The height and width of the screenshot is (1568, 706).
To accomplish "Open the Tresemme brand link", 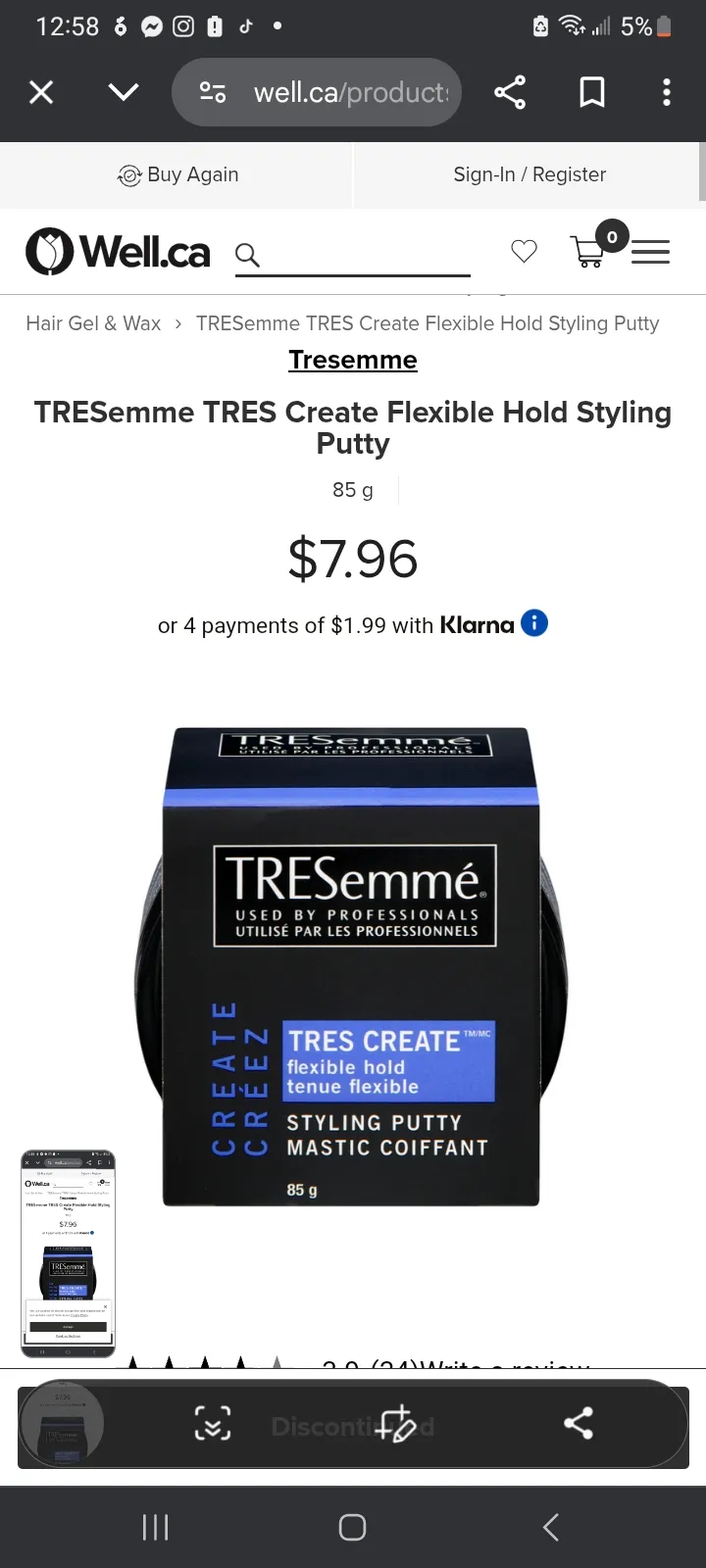I will [353, 360].
